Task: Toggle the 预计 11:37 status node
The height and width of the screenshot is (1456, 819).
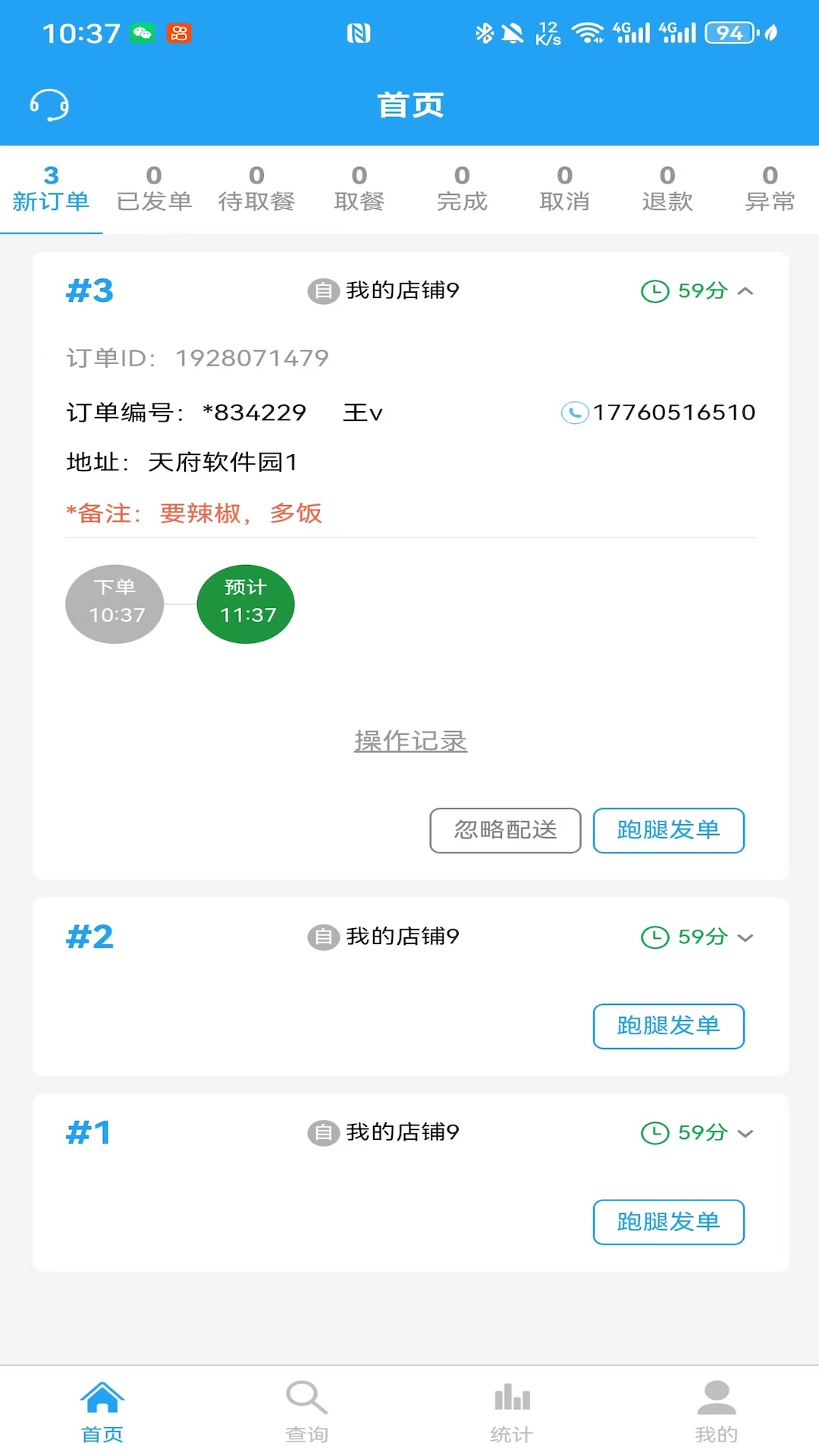Action: click(245, 604)
